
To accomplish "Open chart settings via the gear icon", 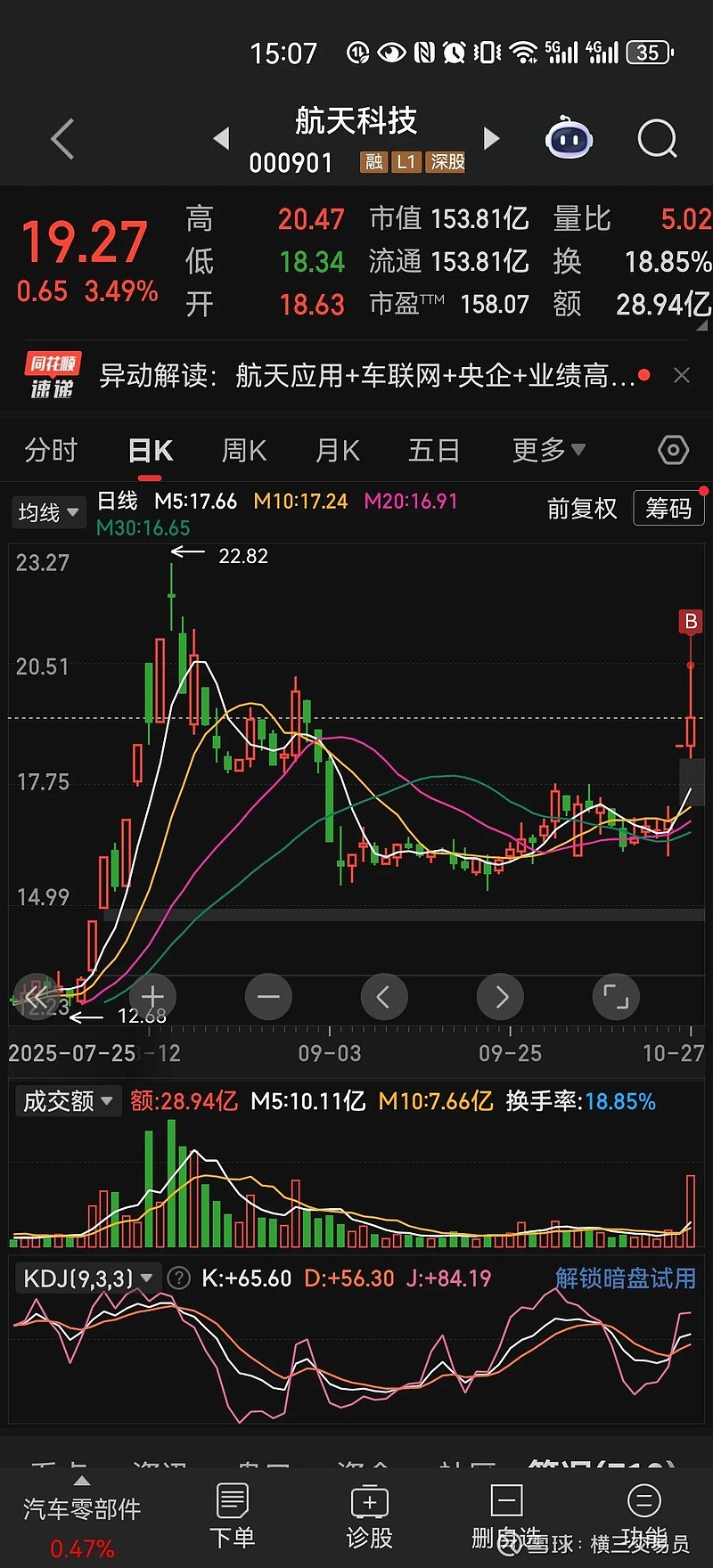I will click(672, 451).
